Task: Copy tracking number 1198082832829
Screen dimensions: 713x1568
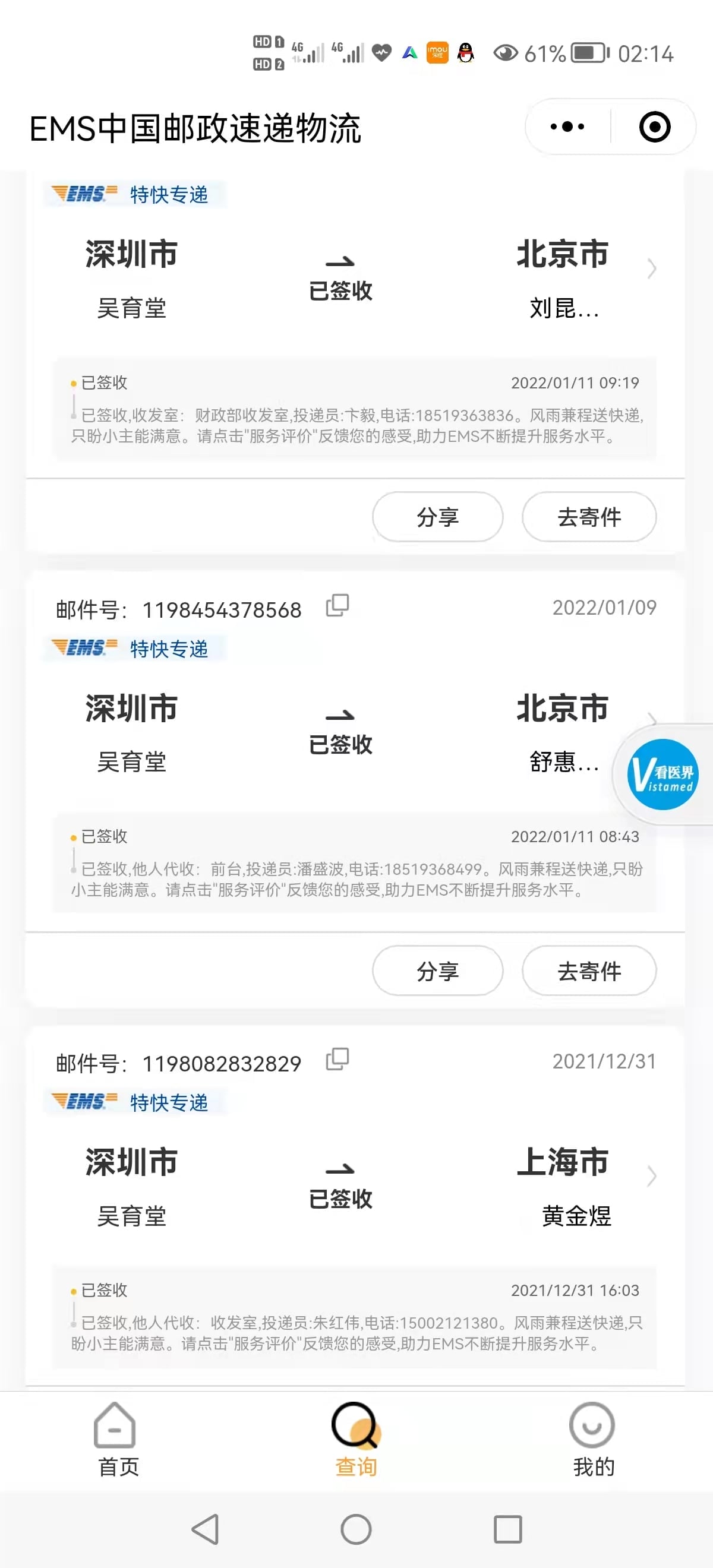Action: click(x=337, y=1060)
